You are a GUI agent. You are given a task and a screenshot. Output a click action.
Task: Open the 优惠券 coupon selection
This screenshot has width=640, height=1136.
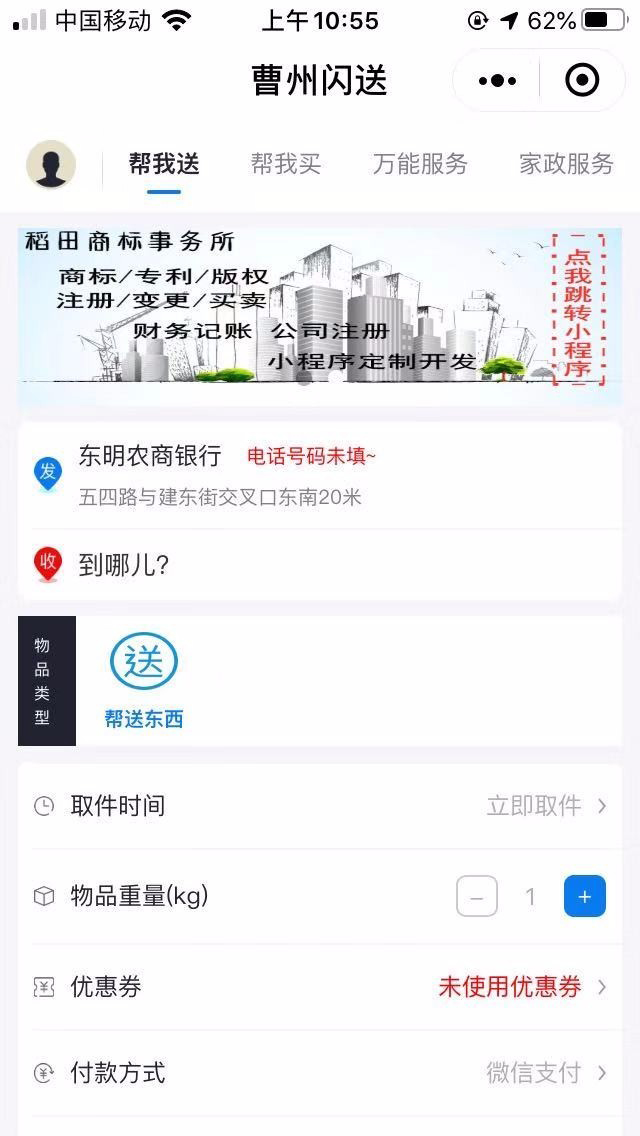pyautogui.click(x=320, y=987)
